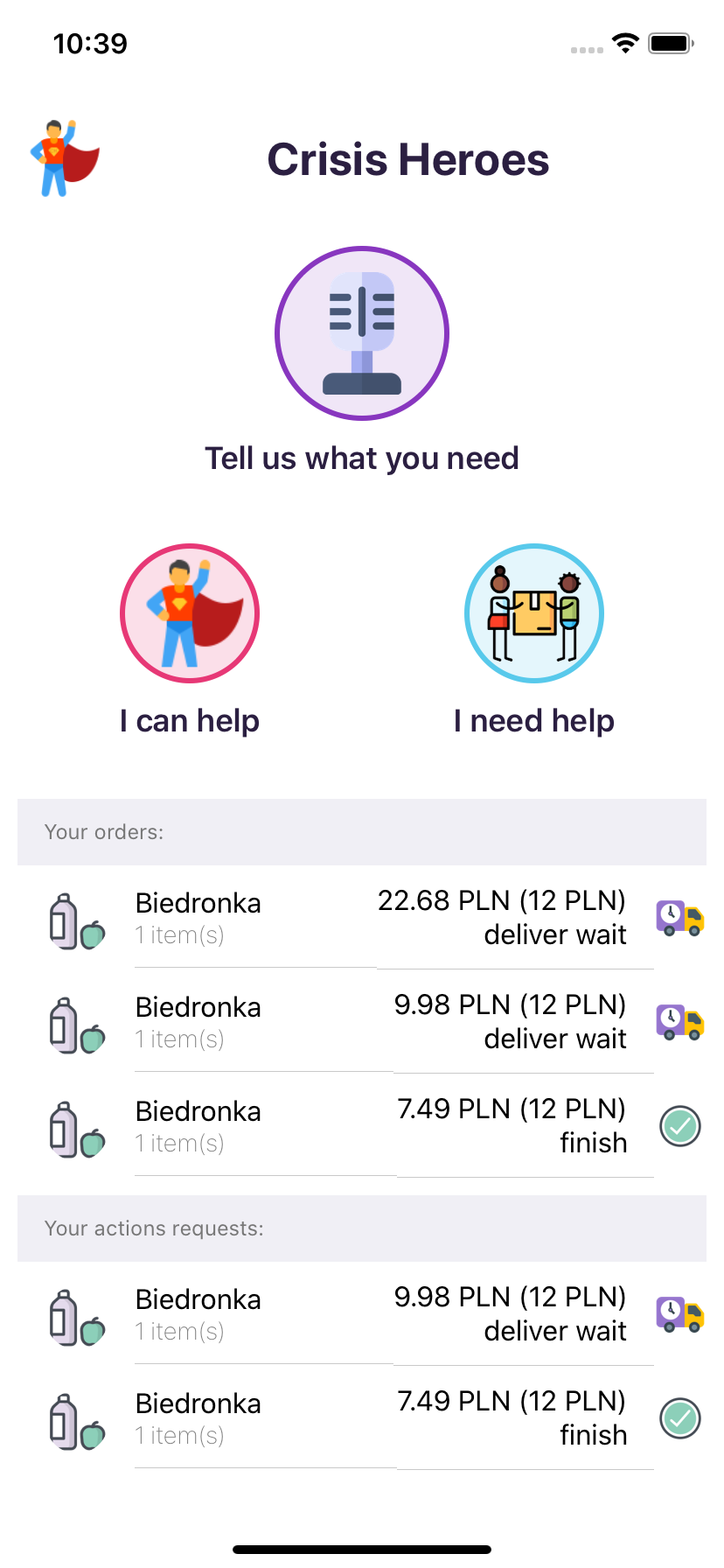Tap the microphone to tell what you need
The image size is (724, 1568).
[x=362, y=333]
